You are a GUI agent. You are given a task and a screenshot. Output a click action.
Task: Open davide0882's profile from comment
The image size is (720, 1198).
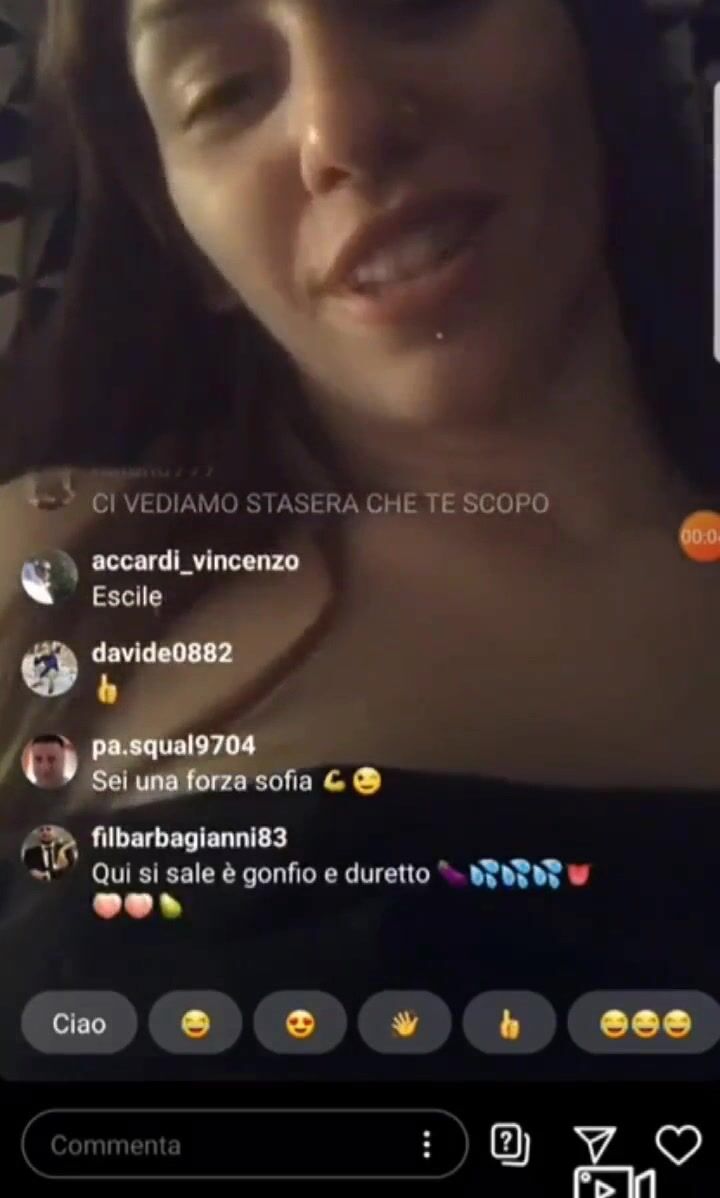49,669
